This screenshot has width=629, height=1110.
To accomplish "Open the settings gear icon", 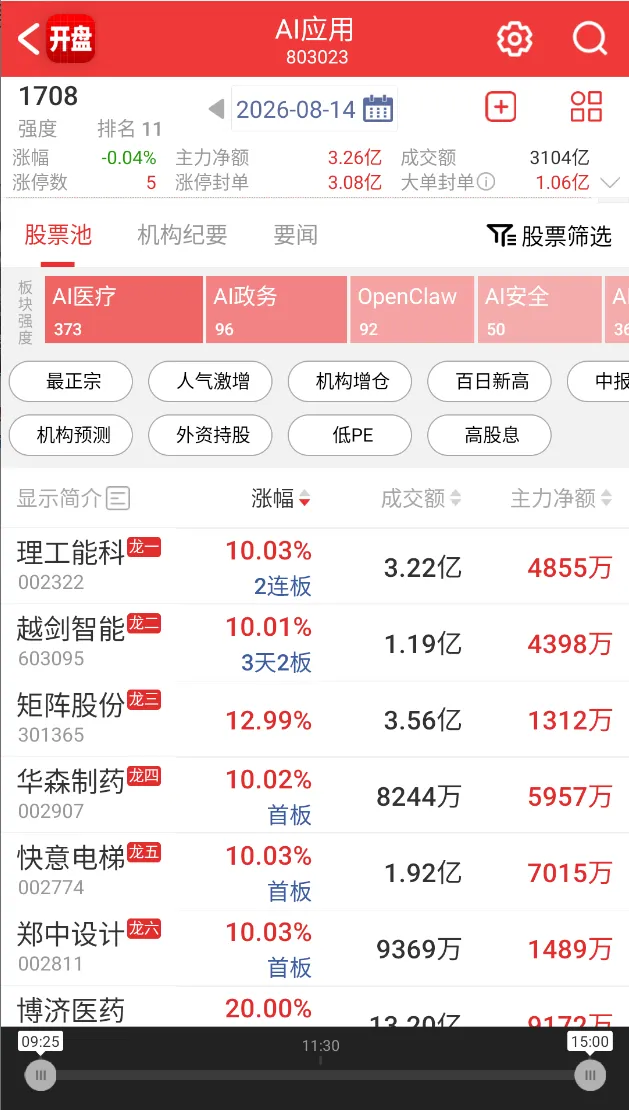I will tap(514, 38).
